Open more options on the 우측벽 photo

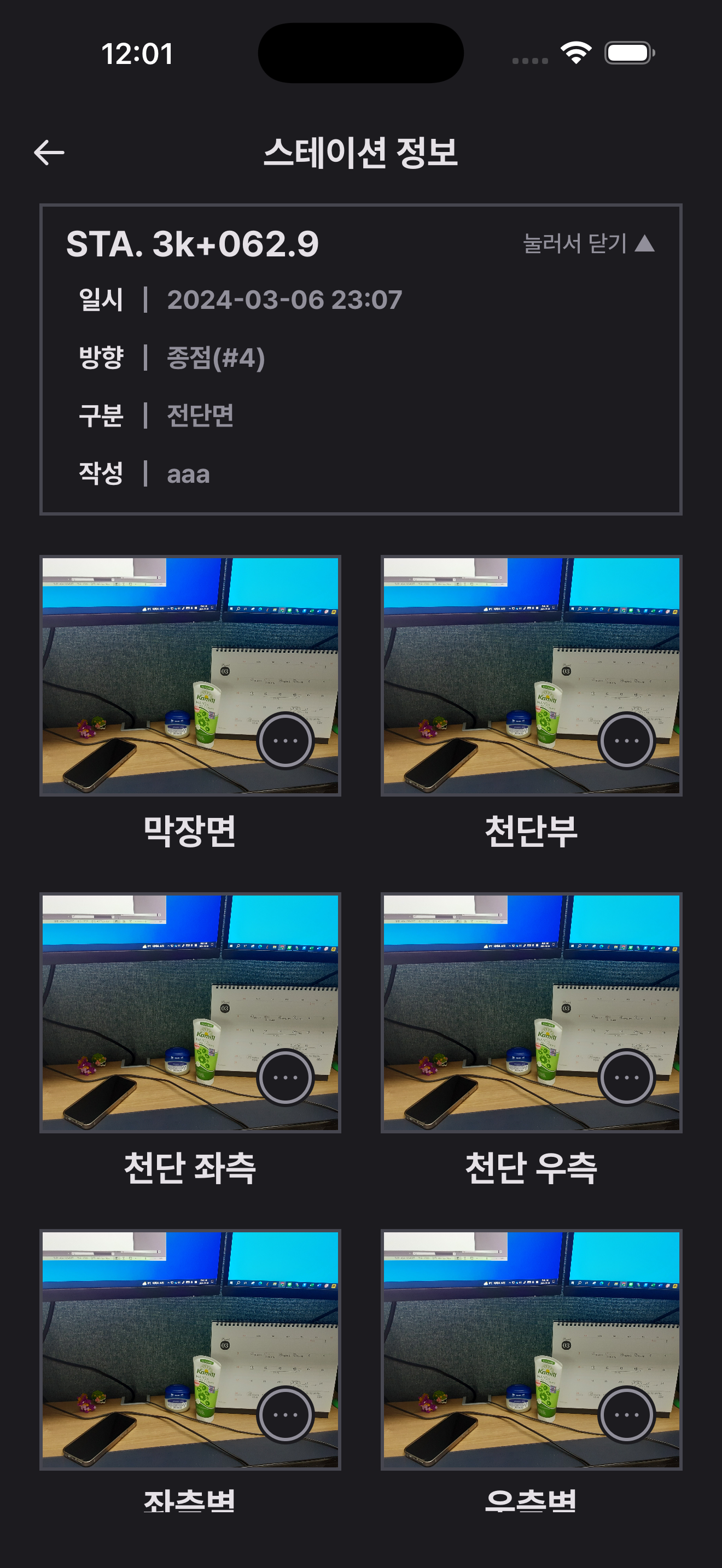tap(626, 1414)
